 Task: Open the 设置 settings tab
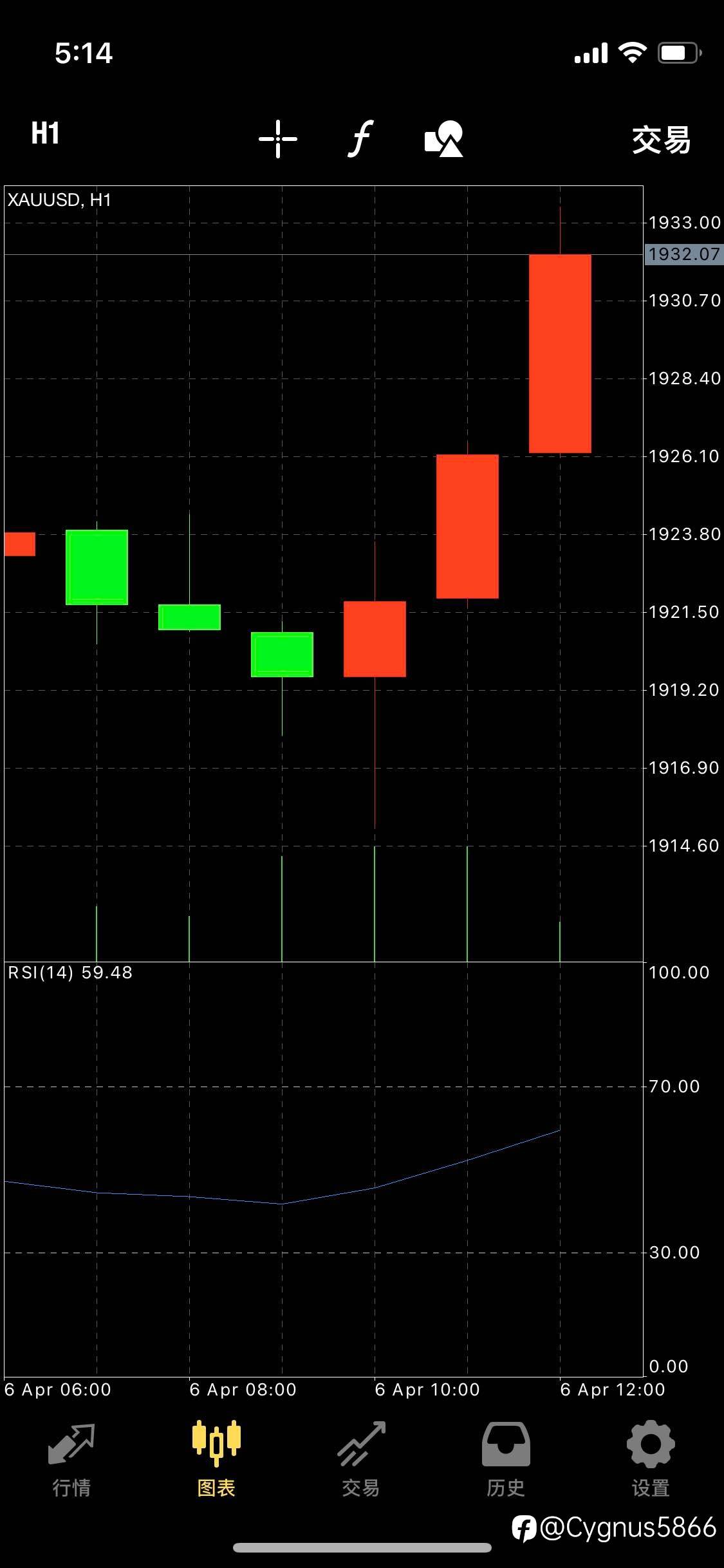651,1460
